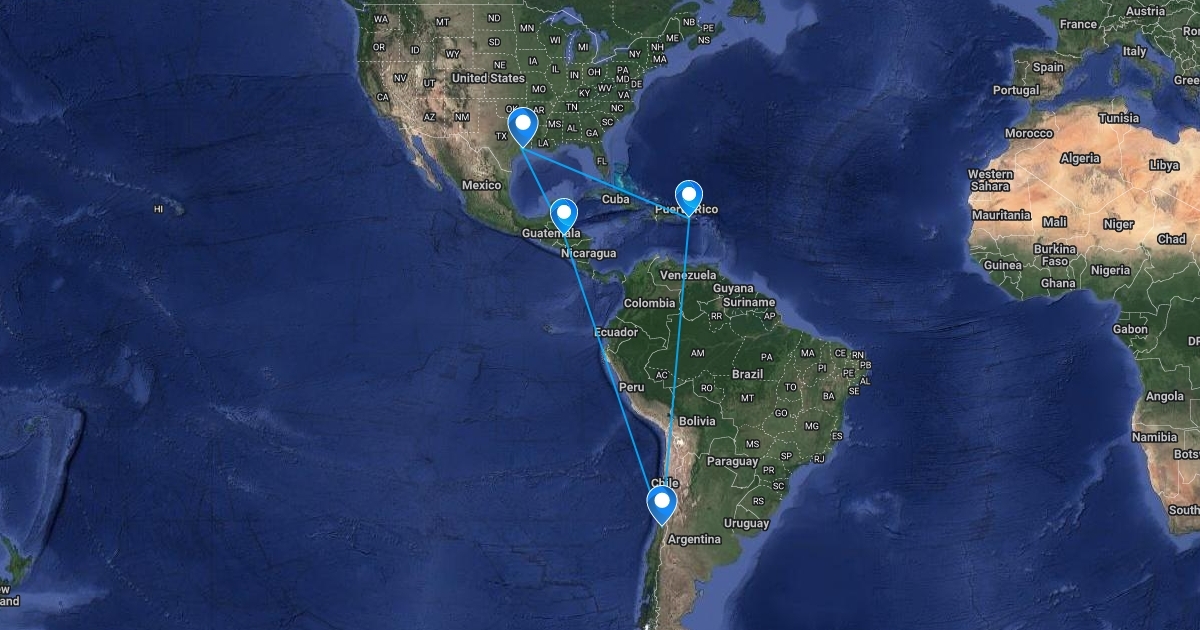The height and width of the screenshot is (630, 1200).
Task: Choose the map marker in Chile
Action: click(x=661, y=503)
